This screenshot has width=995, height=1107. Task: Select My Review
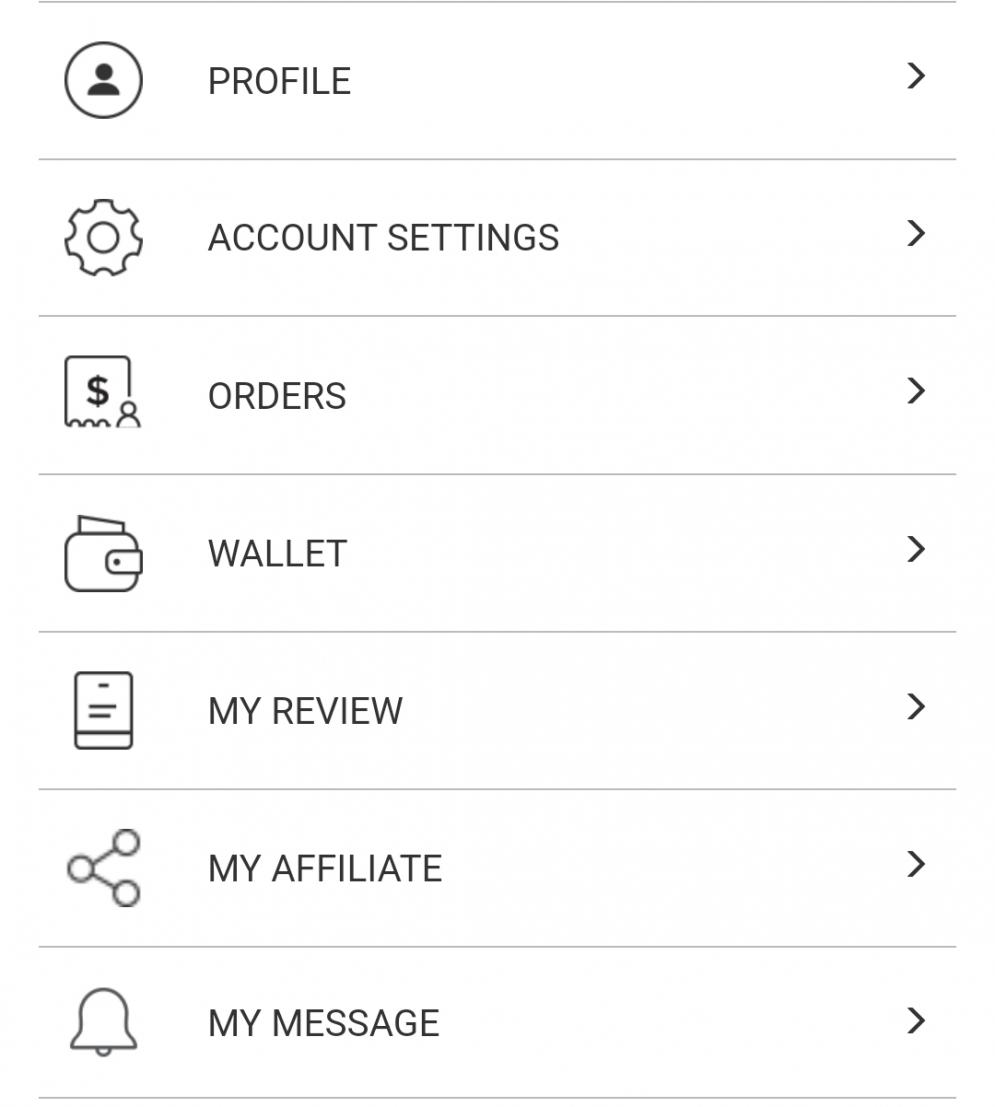click(305, 711)
